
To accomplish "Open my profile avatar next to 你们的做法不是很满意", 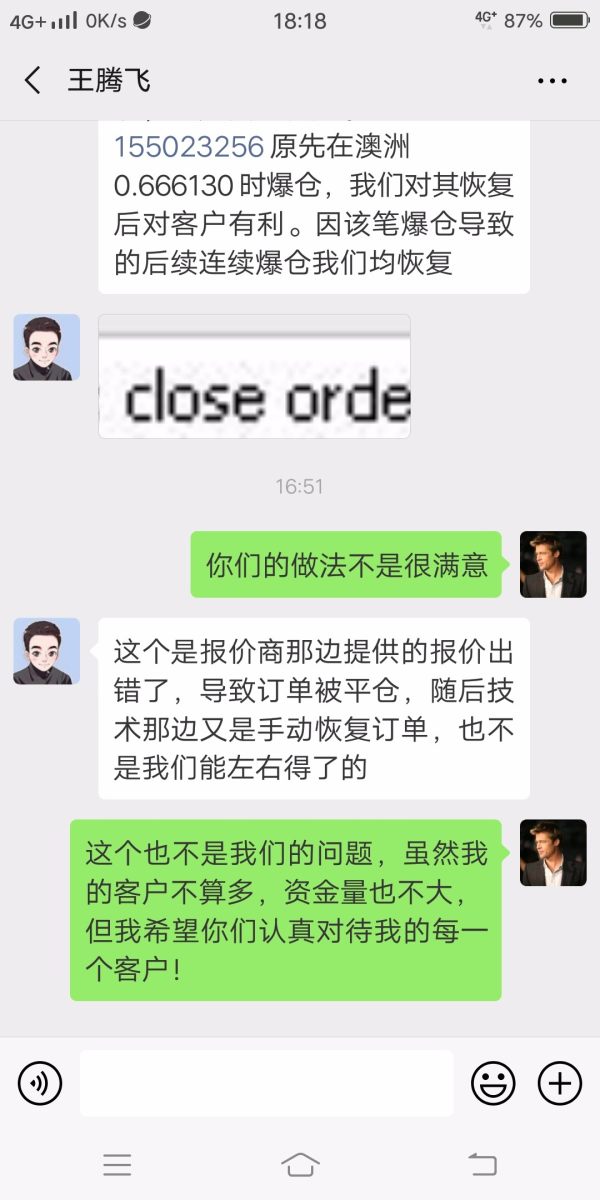I will click(x=553, y=564).
